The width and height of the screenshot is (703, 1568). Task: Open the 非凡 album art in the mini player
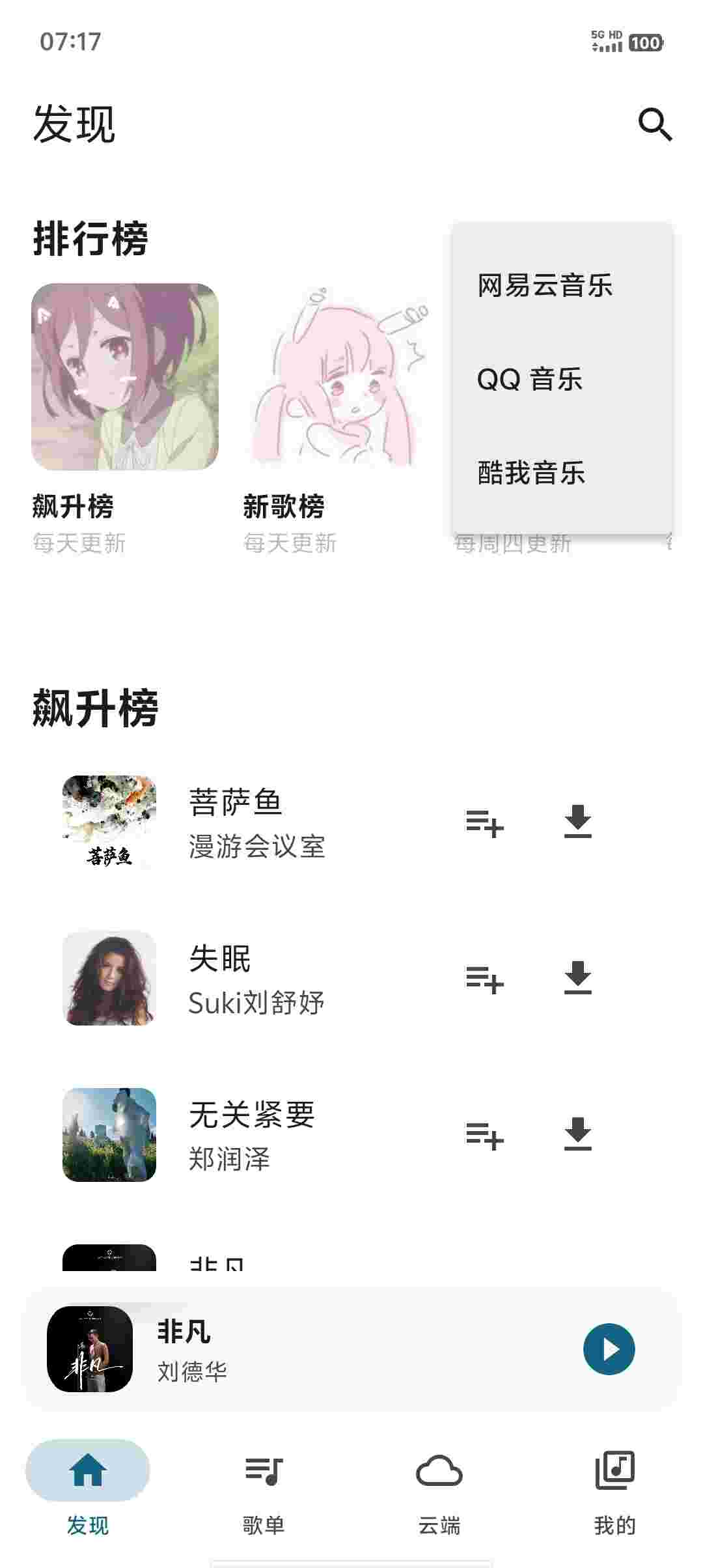tap(90, 1349)
